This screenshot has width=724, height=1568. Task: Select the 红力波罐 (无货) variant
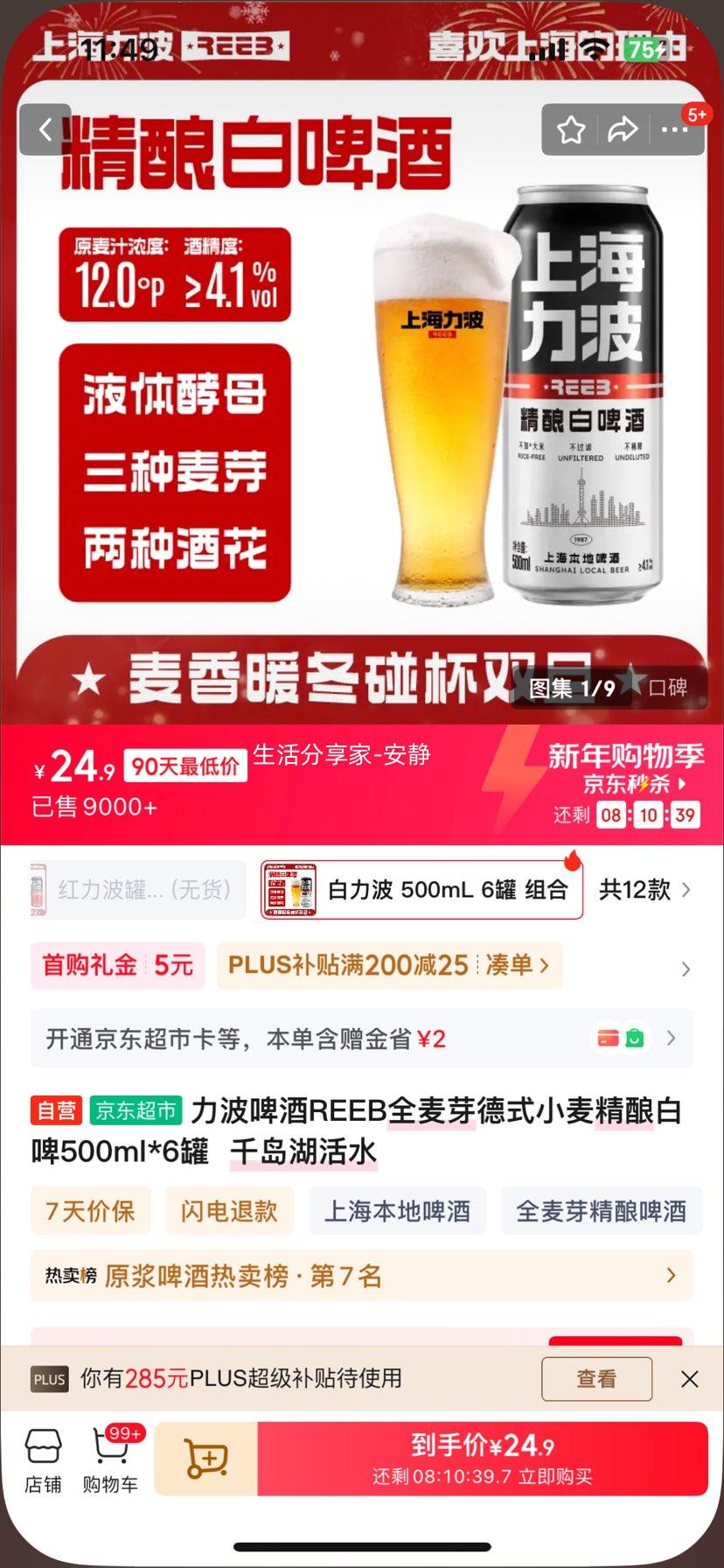136,889
